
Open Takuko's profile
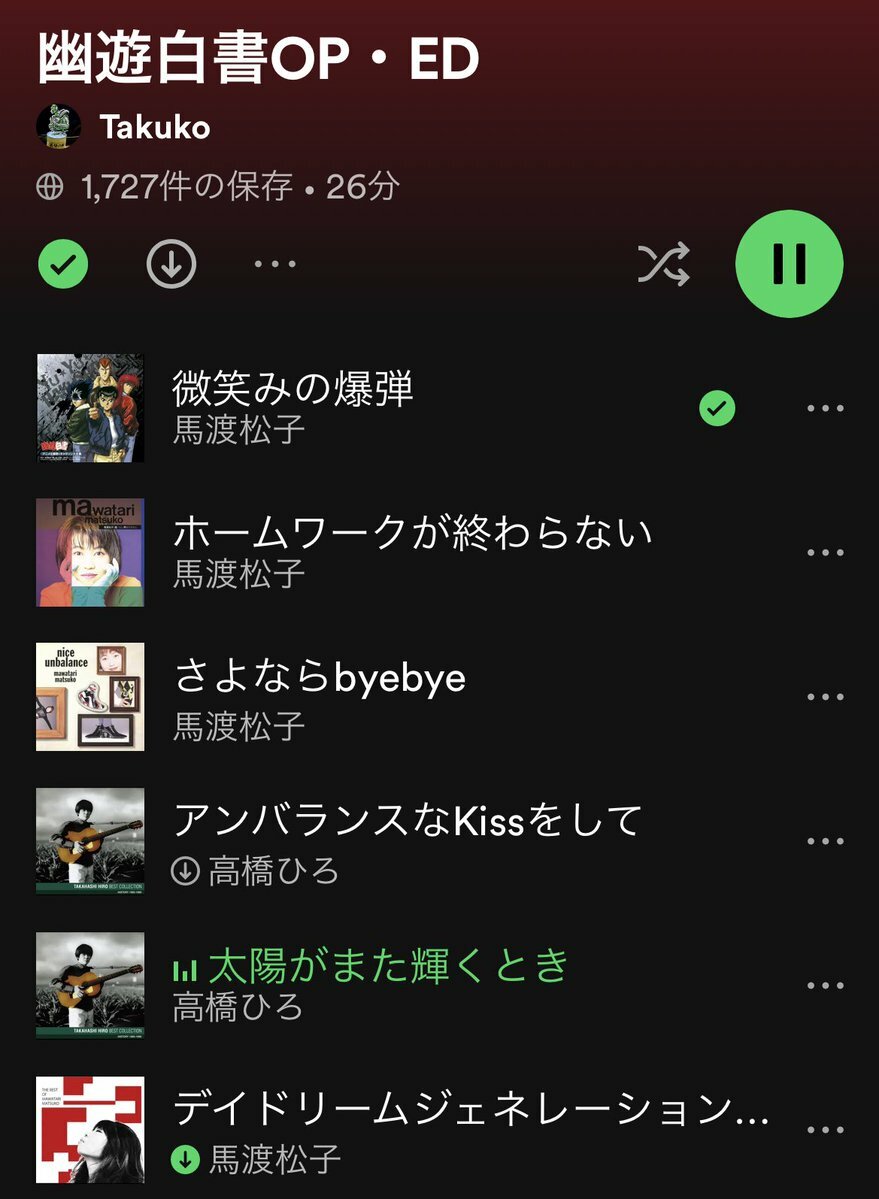(x=154, y=127)
